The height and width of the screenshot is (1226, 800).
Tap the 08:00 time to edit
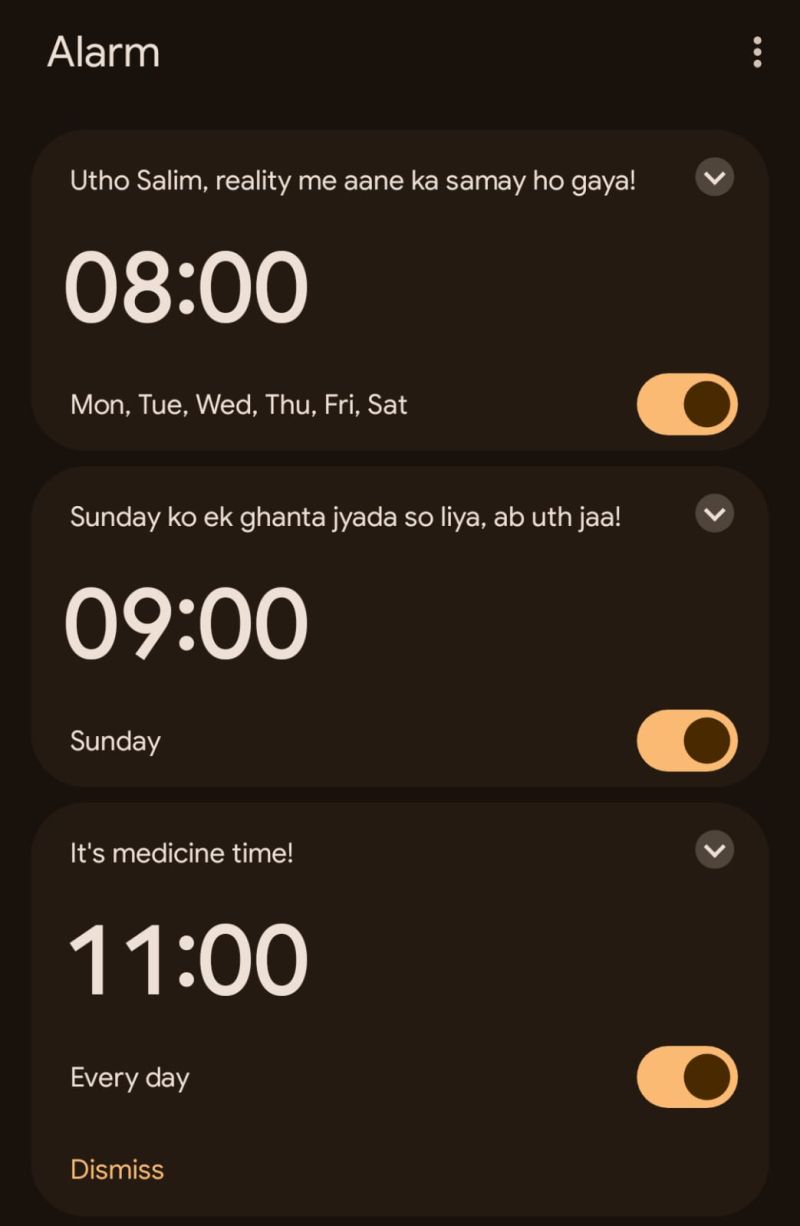coord(187,288)
